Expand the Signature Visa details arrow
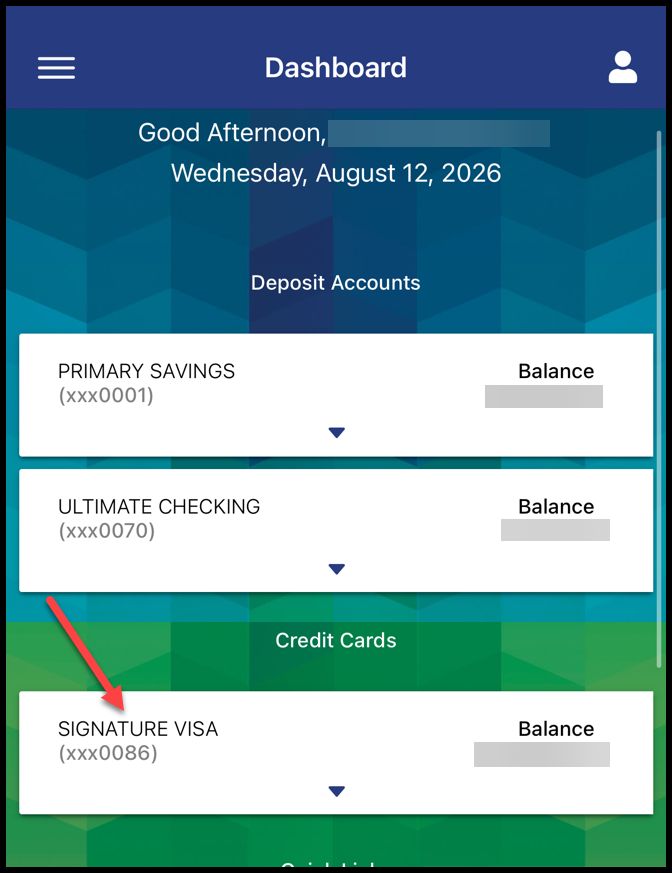Viewport: 672px width, 873px height. [337, 791]
